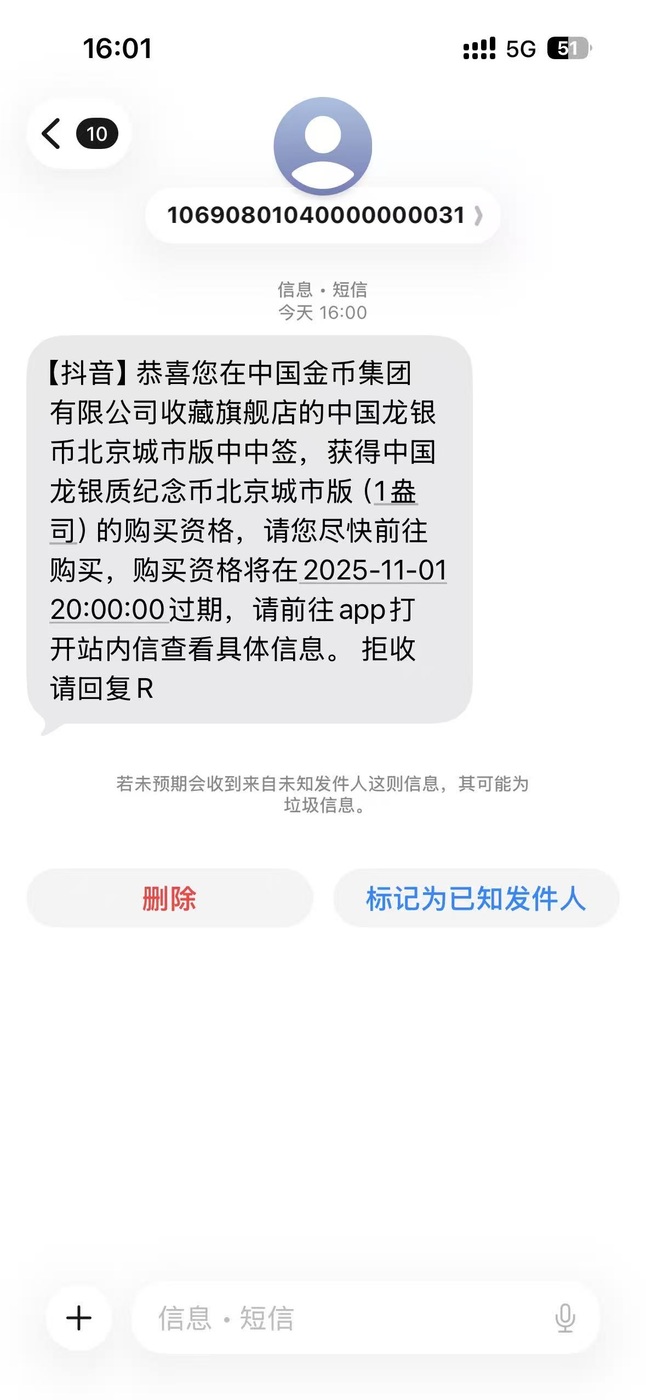
Task: Tap the sender's avatar picture
Action: tap(323, 146)
